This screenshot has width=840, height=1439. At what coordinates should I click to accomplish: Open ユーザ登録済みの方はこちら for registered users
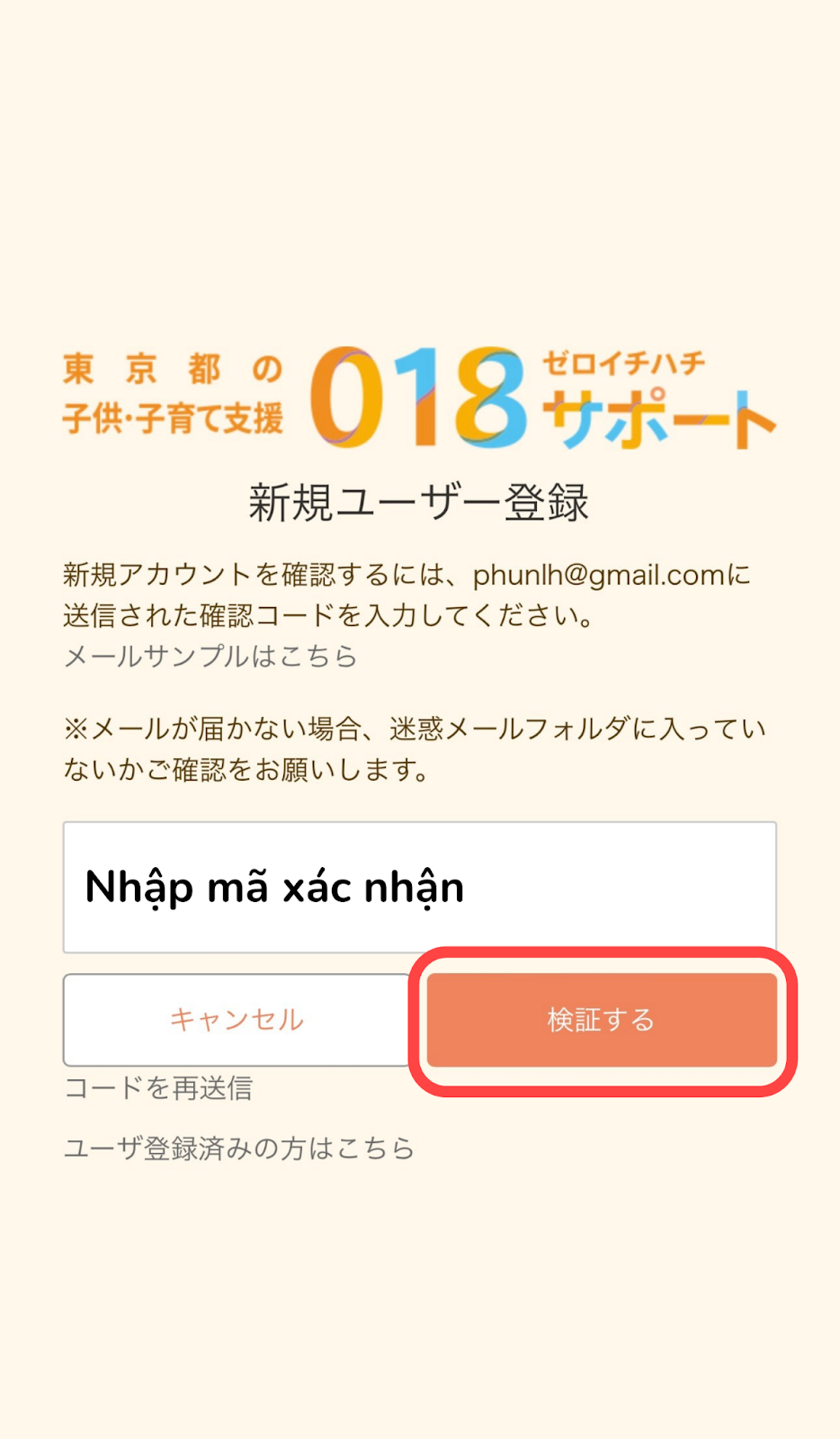239,1149
